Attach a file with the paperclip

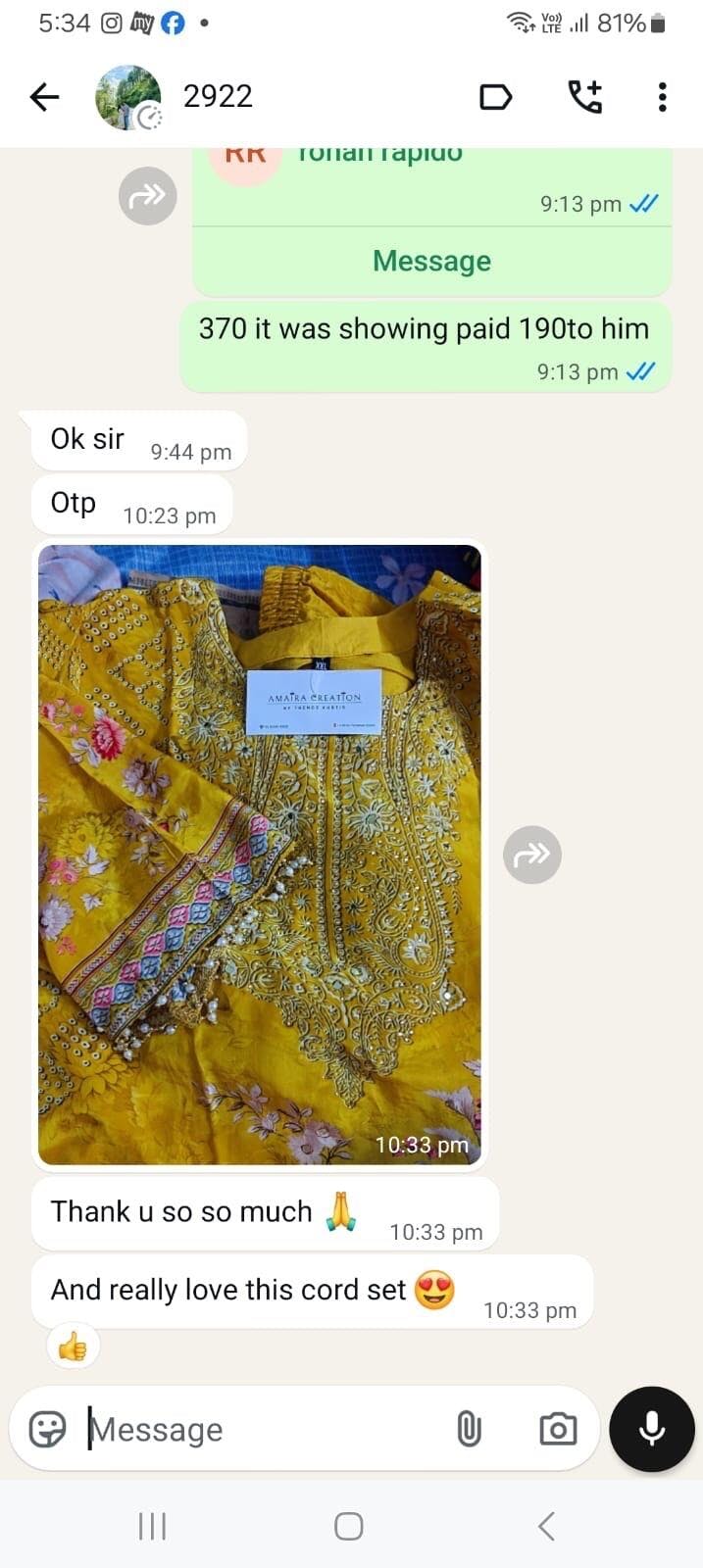click(469, 1429)
